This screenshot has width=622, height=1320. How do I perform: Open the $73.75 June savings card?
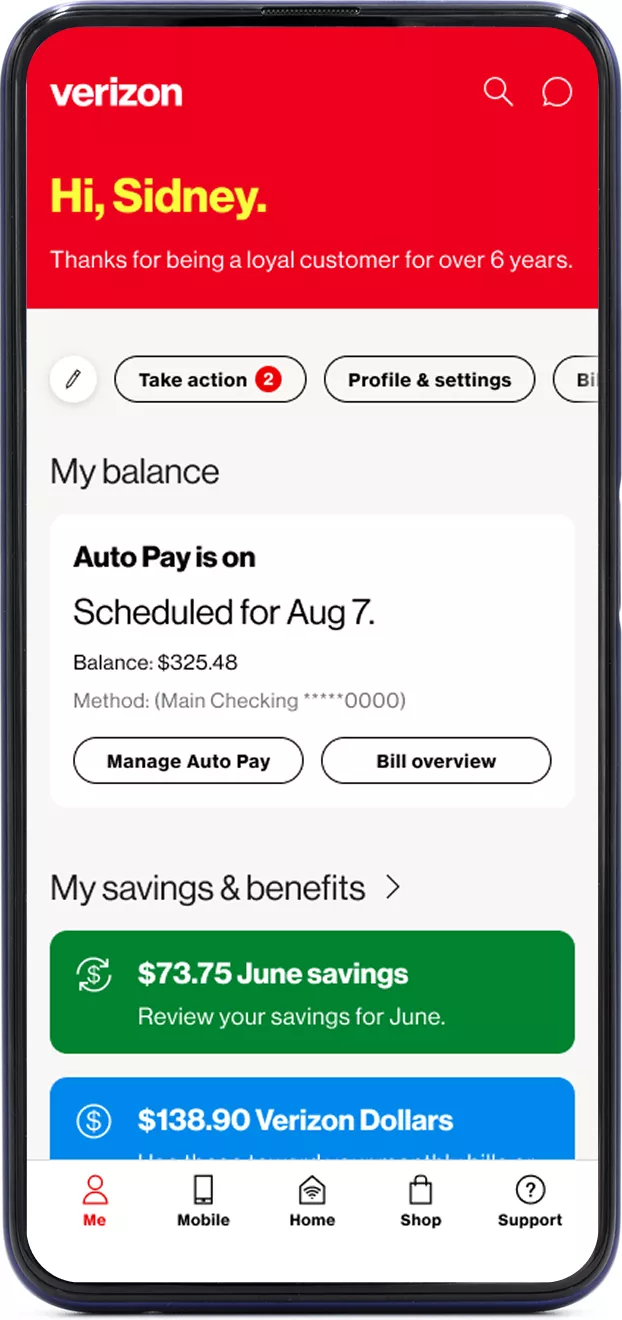[x=312, y=992]
